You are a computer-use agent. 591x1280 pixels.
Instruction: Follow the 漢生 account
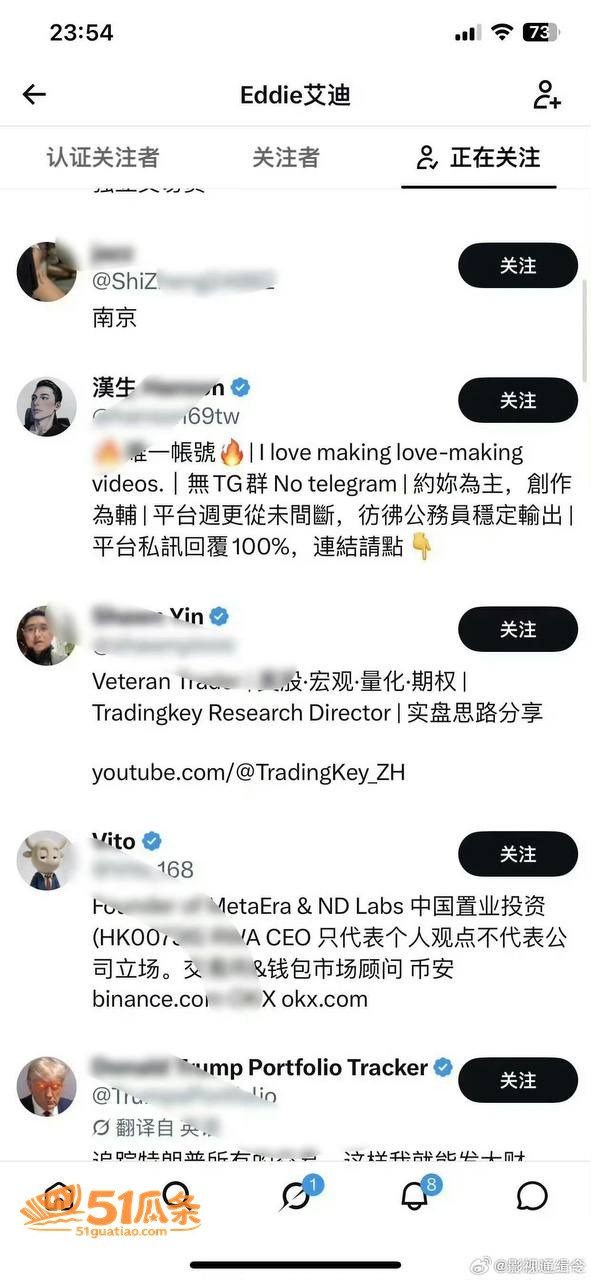(x=518, y=400)
